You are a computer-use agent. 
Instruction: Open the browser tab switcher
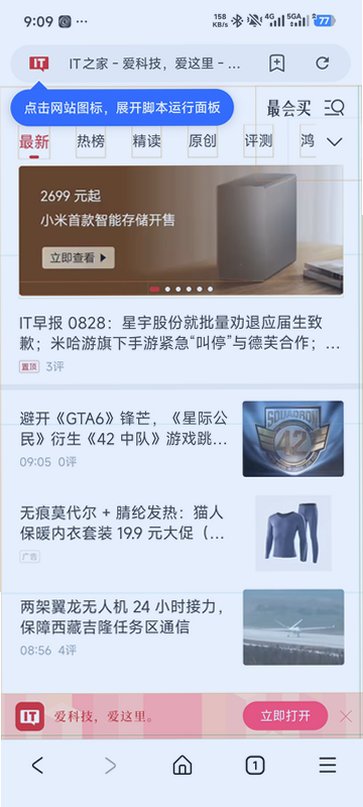255,766
